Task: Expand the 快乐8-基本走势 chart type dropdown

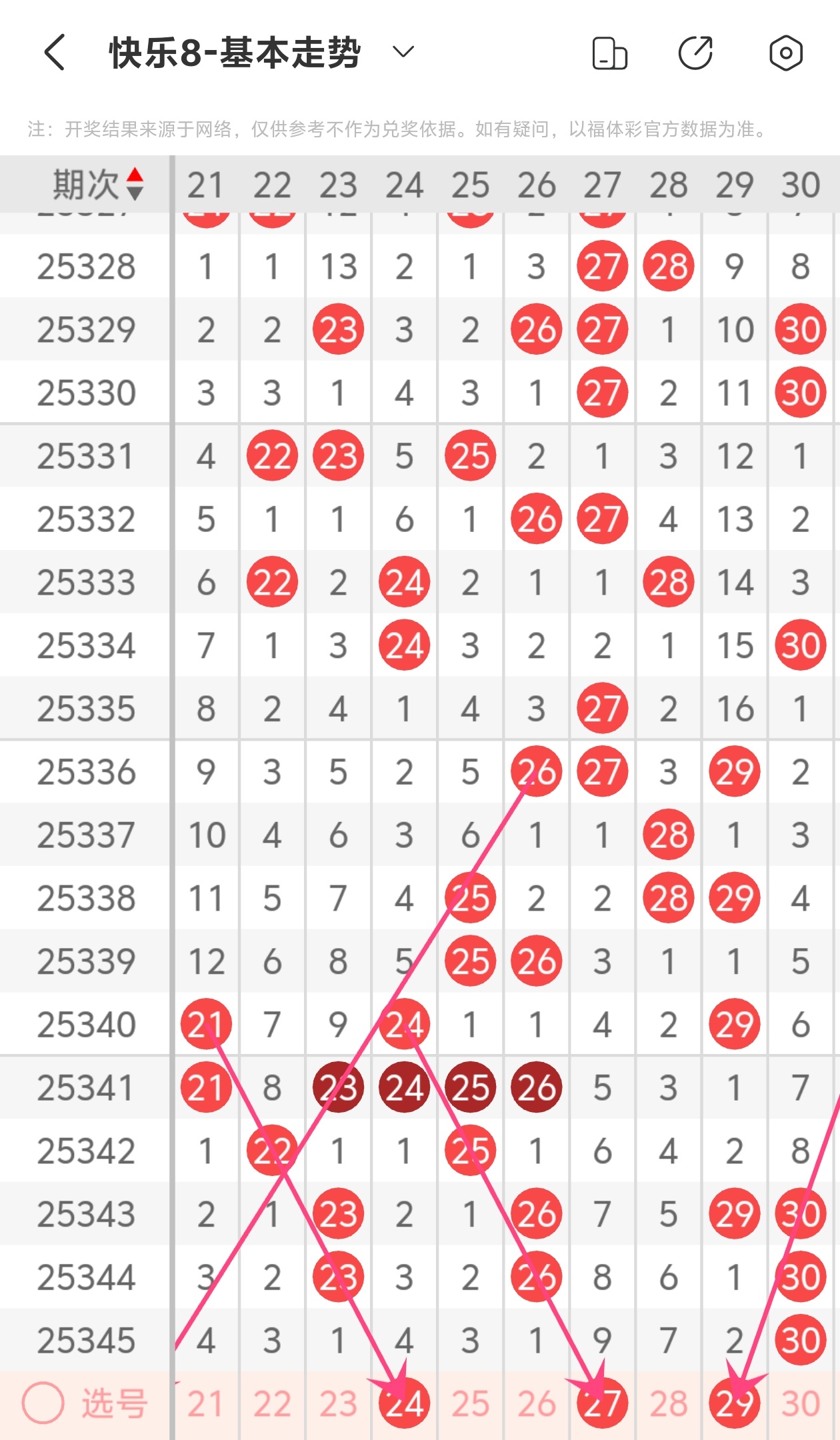Action: coord(403,52)
